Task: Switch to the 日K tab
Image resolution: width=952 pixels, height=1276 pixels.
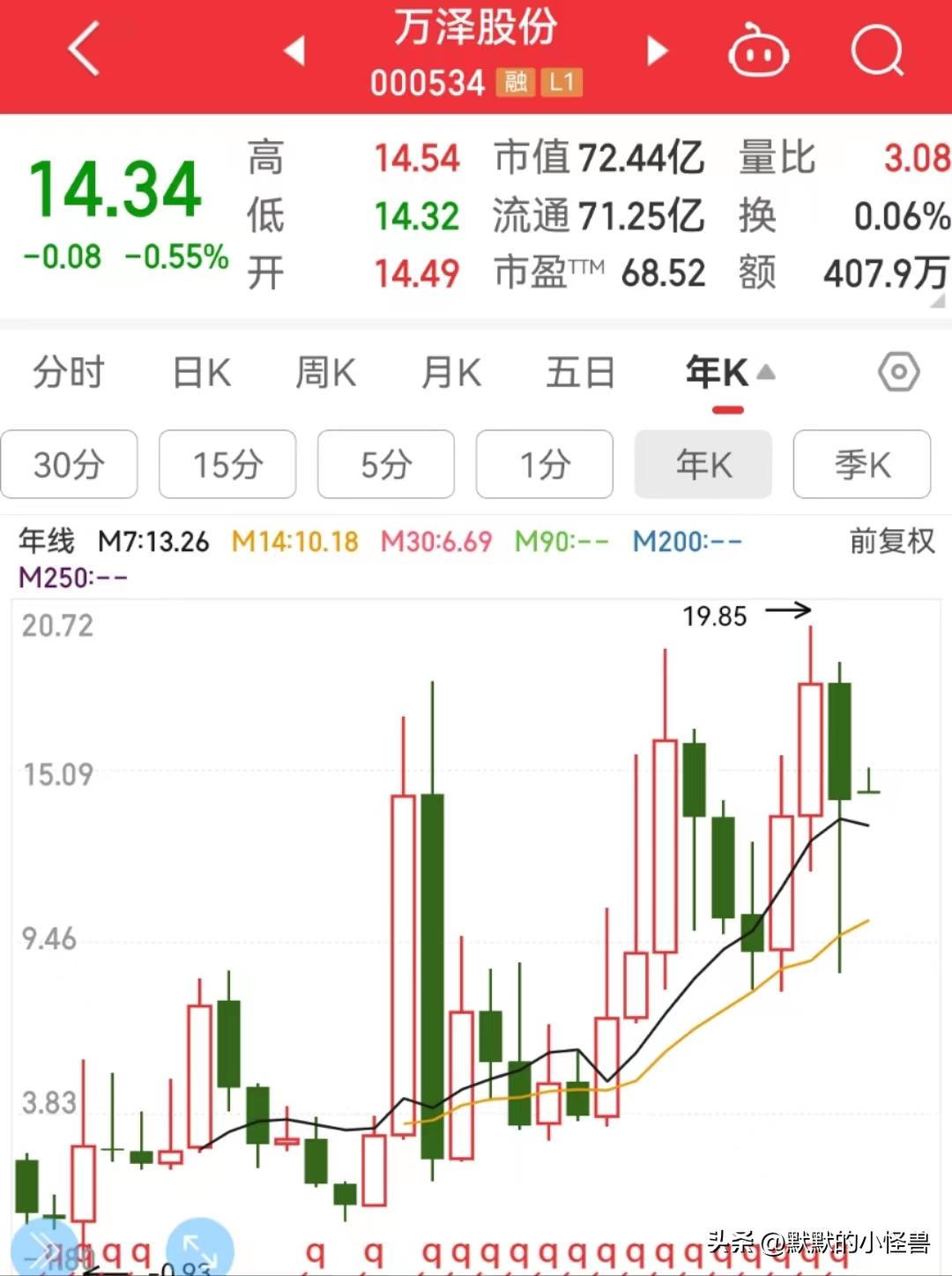Action: point(201,371)
